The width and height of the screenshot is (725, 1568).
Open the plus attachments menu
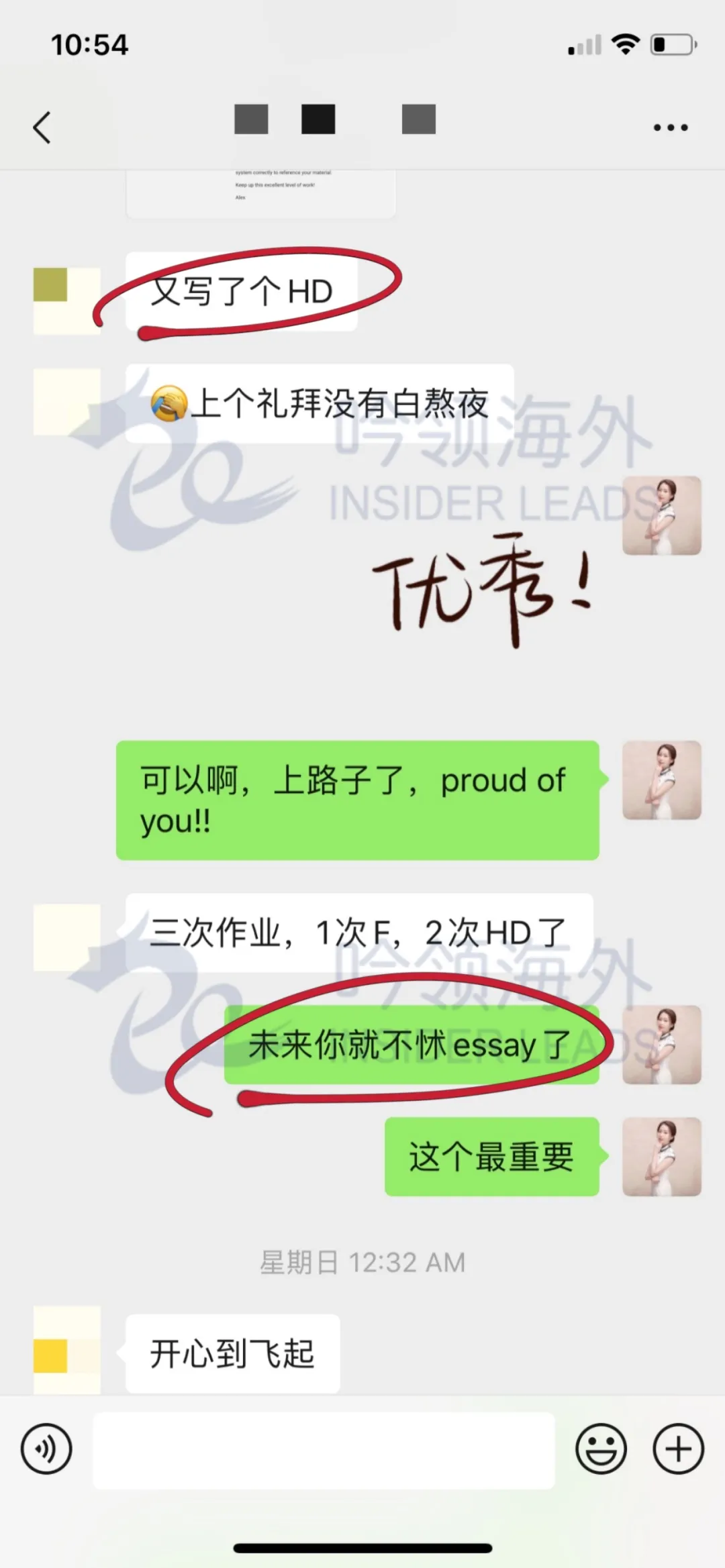(x=678, y=1449)
